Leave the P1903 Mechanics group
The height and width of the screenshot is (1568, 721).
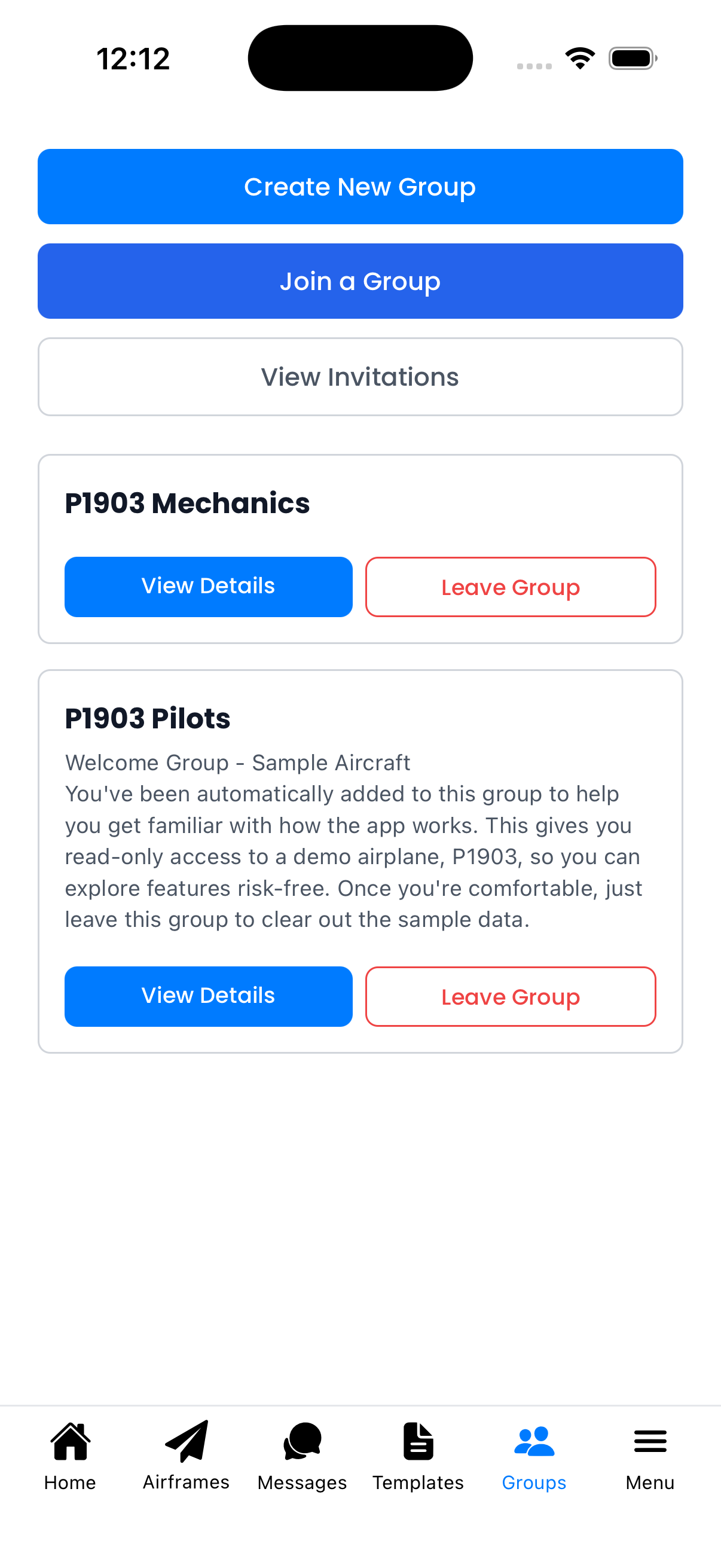pos(511,586)
